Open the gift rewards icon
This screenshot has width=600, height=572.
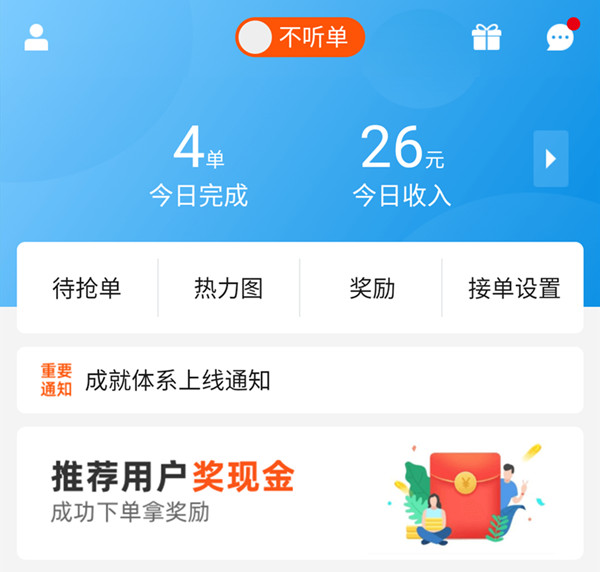click(486, 37)
